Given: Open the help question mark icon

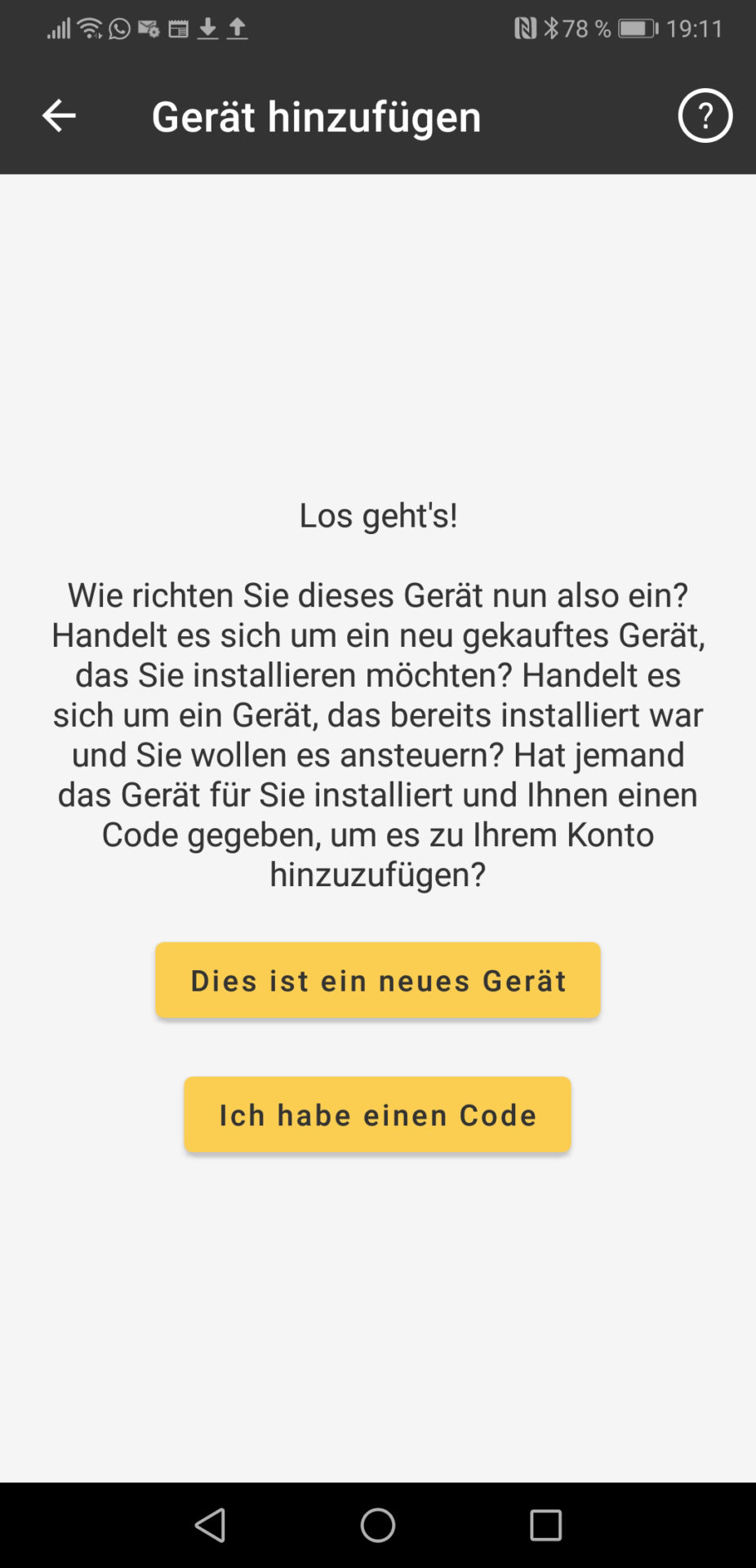Looking at the screenshot, I should point(705,116).
